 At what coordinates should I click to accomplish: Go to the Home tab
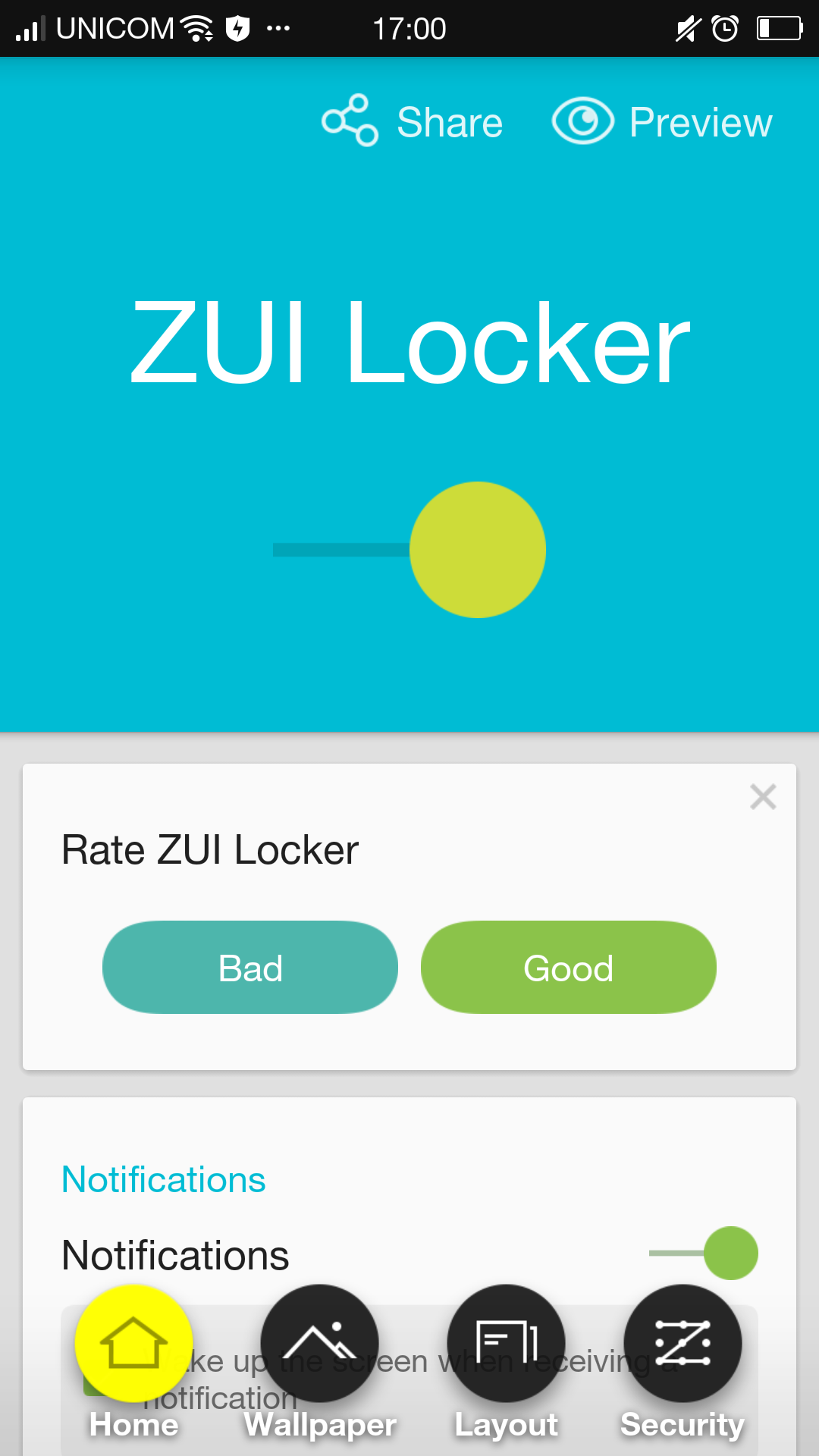point(133,1344)
